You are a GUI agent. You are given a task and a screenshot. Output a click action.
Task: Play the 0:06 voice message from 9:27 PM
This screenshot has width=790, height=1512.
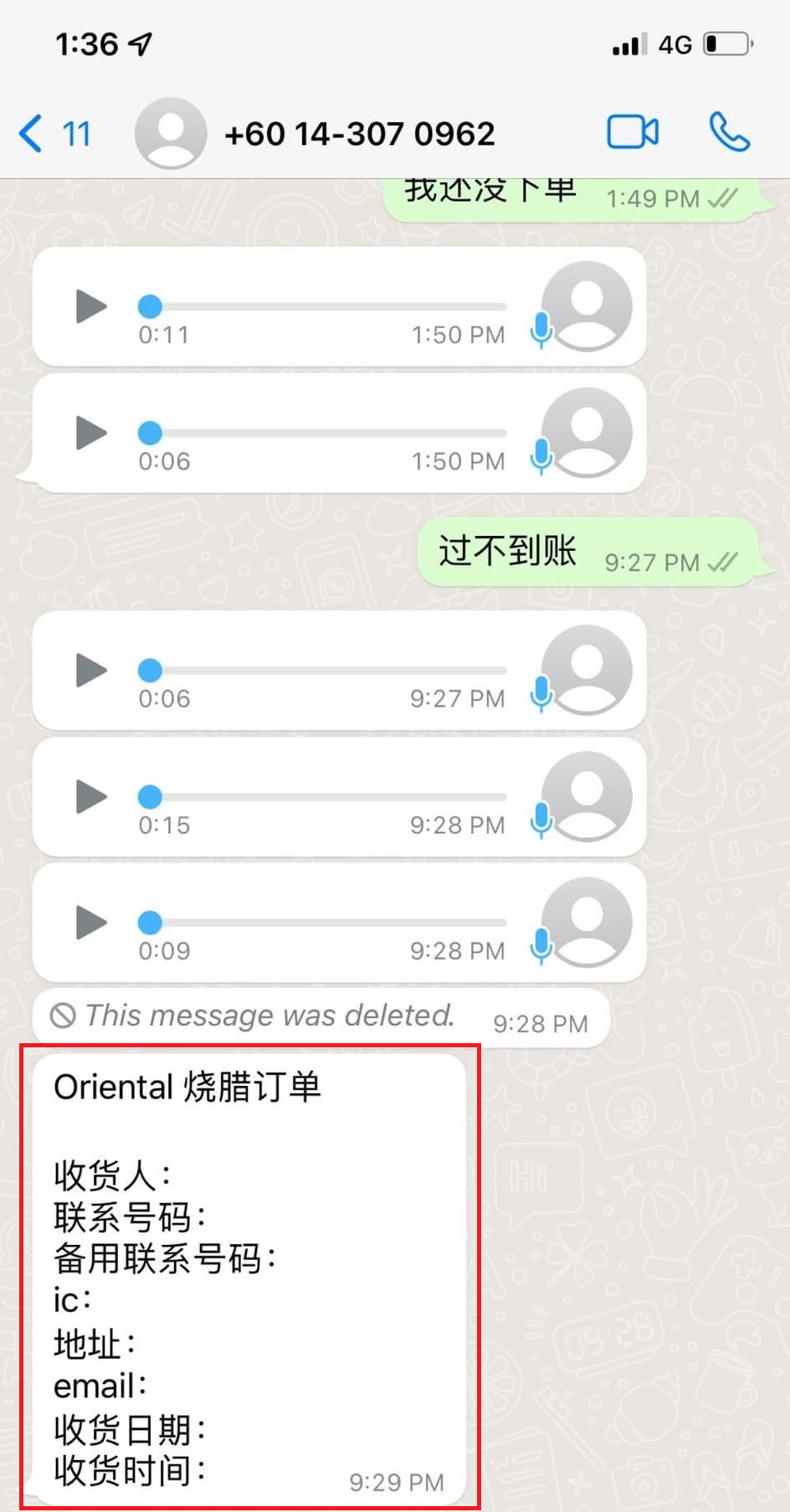[91, 670]
